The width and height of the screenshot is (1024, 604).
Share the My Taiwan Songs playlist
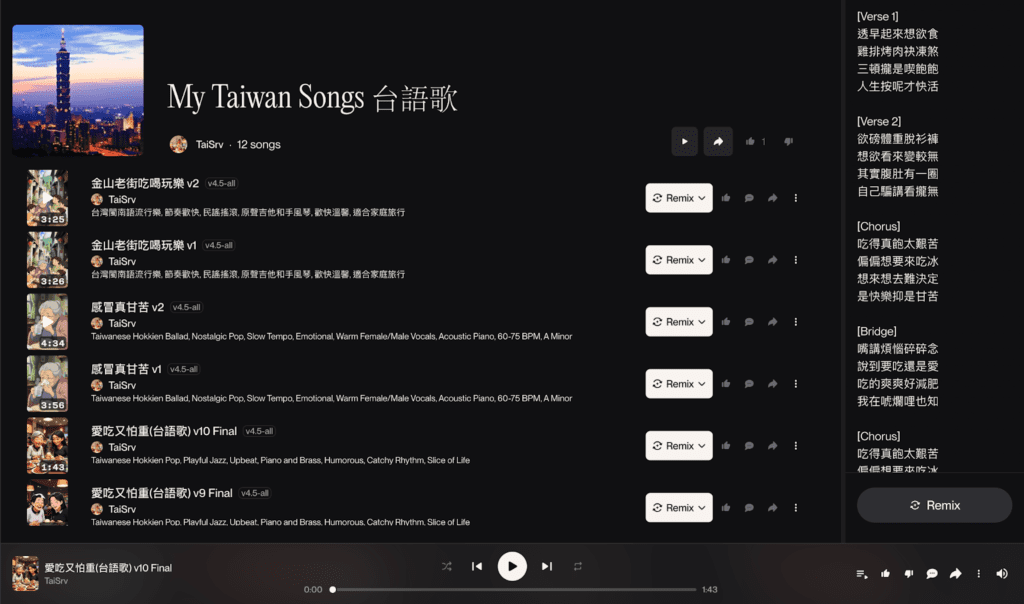(x=717, y=142)
